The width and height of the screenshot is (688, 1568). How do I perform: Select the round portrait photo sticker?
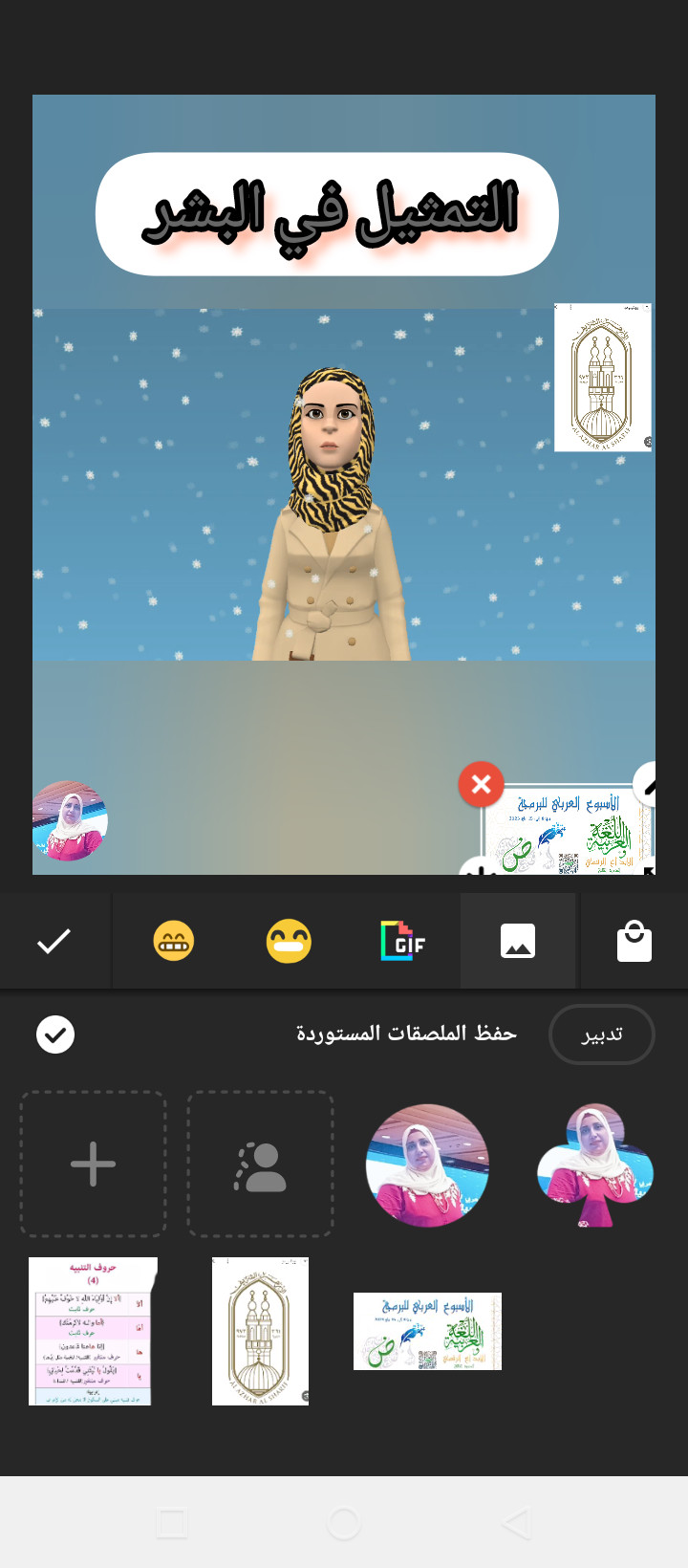[x=427, y=1165]
